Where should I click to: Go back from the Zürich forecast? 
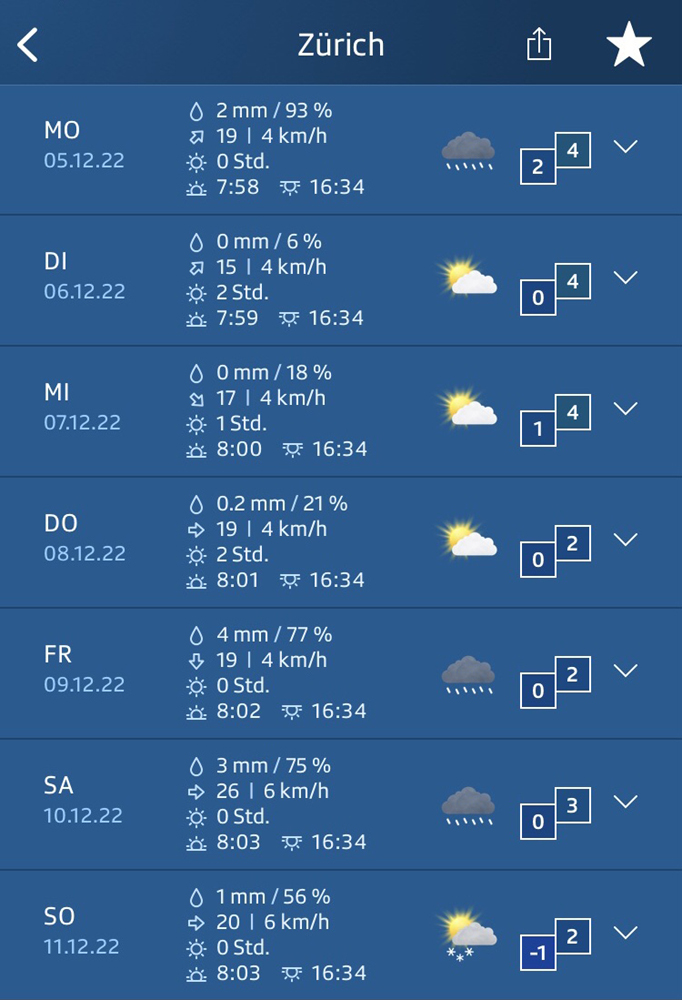coord(28,45)
